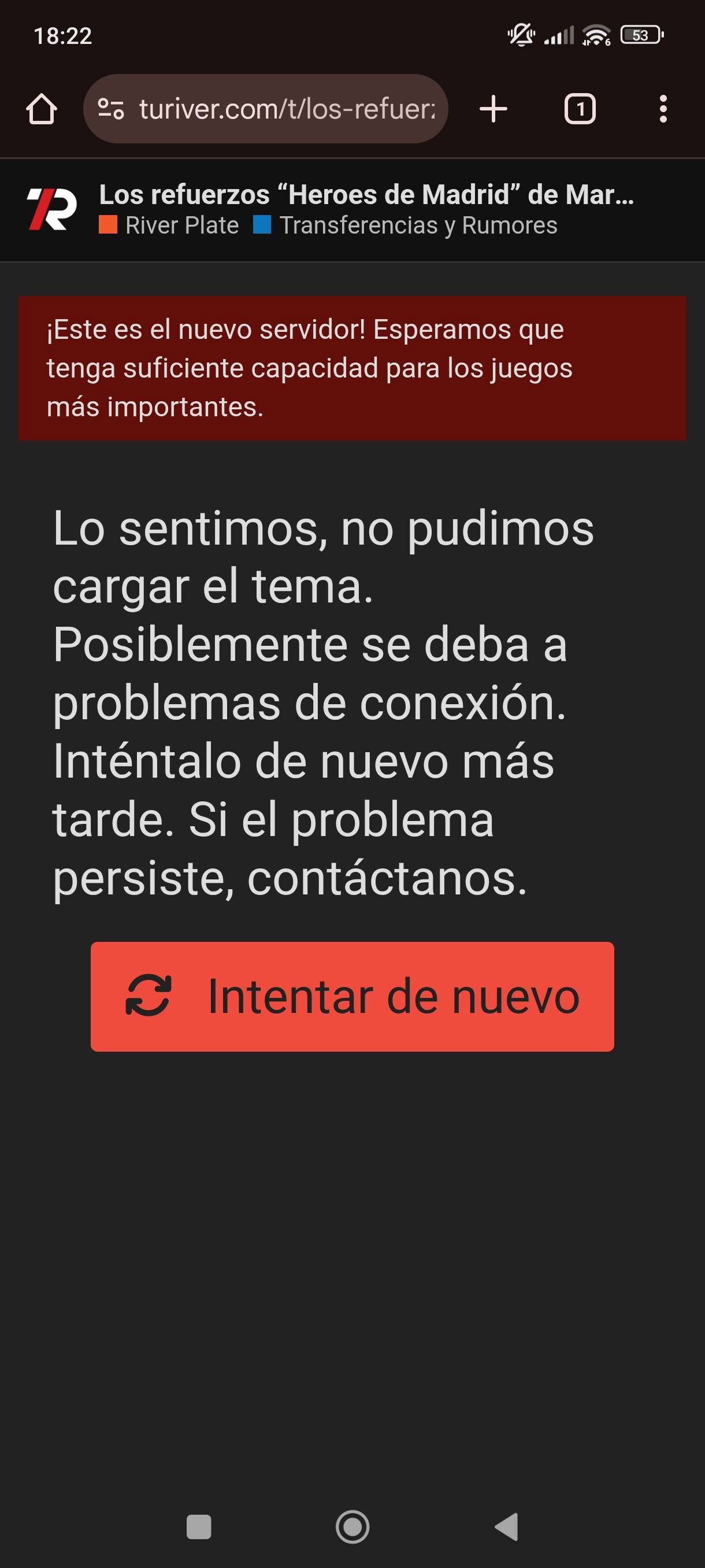
Task: Open a new browser tab
Action: (x=493, y=109)
